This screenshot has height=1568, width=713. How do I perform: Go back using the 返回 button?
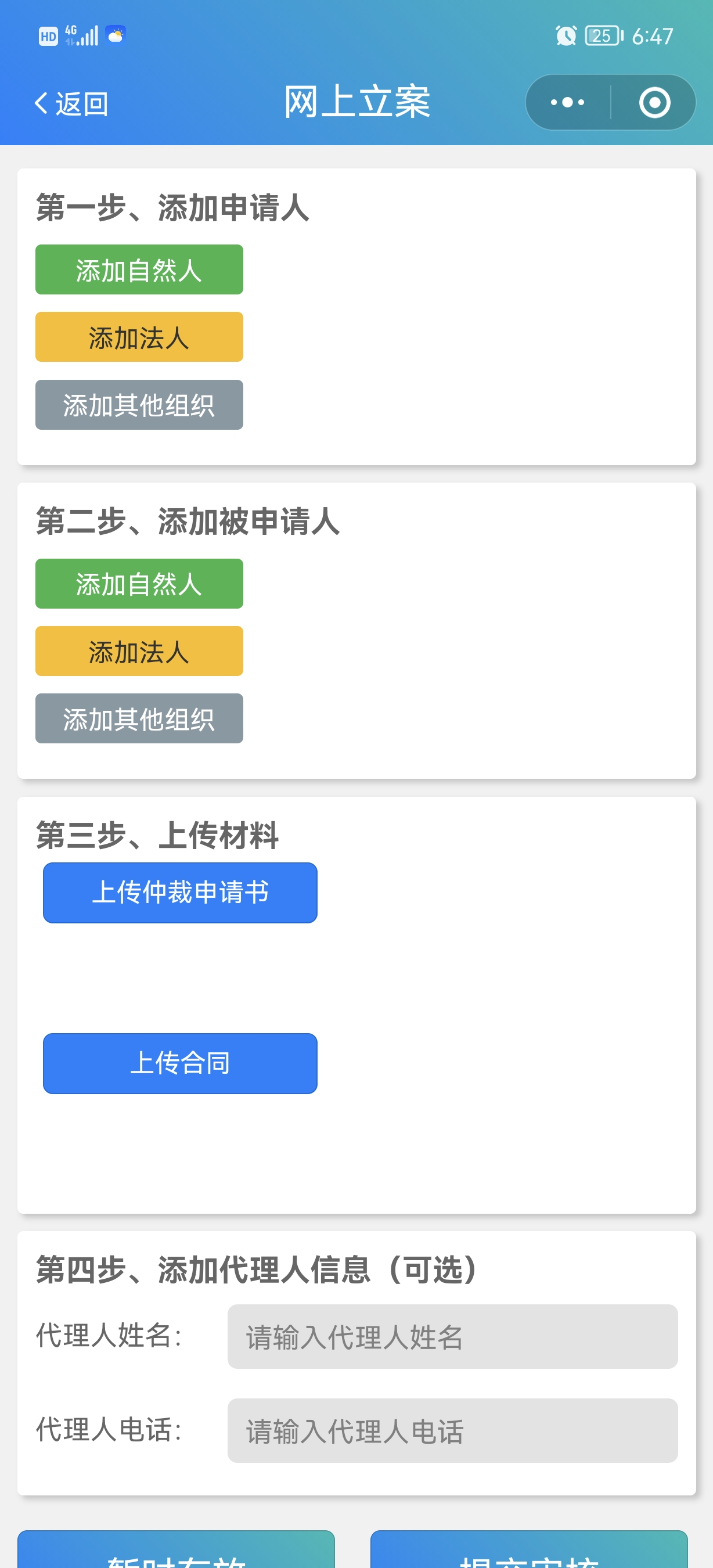coord(72,103)
